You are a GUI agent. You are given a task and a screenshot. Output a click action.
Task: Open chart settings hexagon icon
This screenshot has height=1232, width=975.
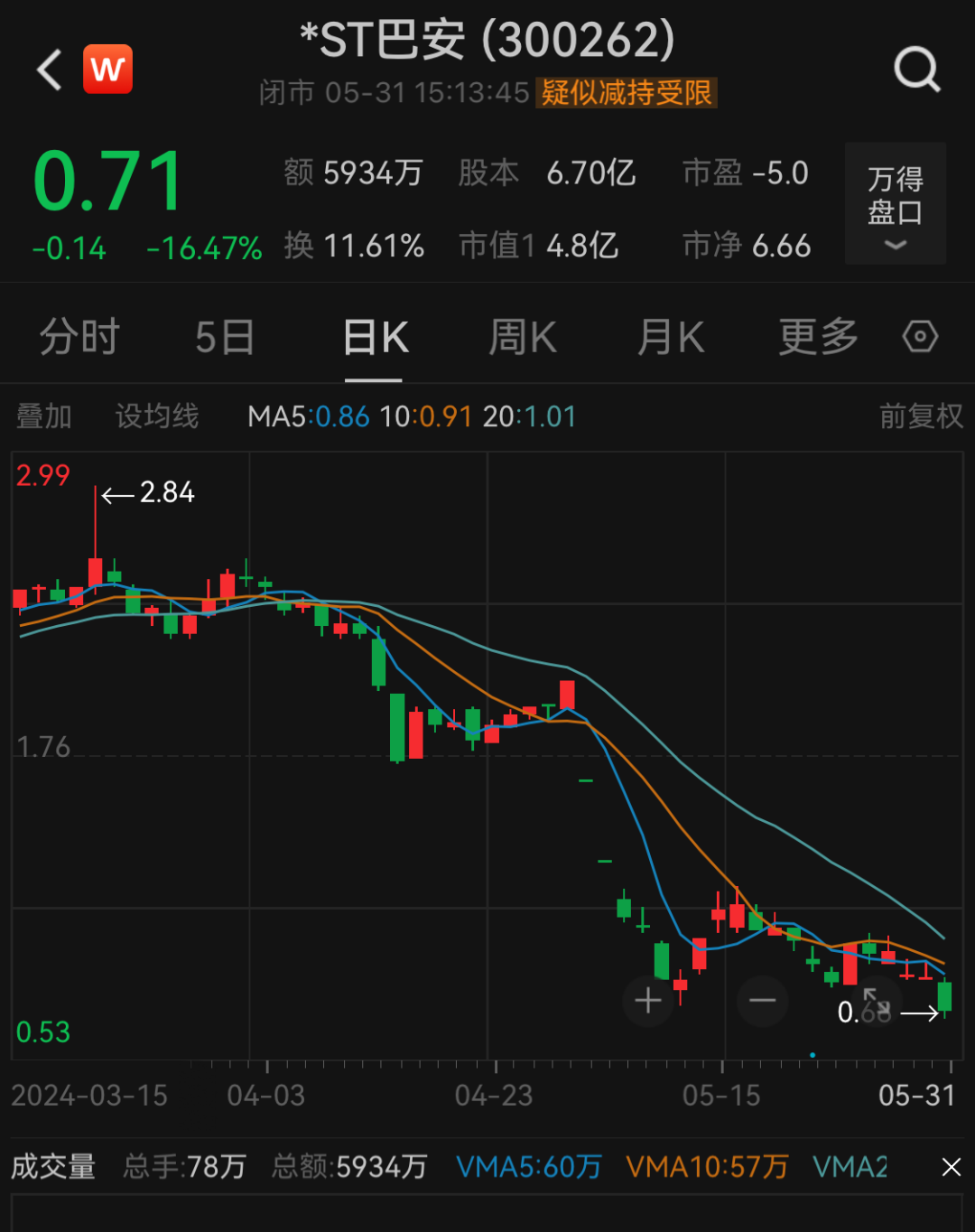tap(920, 337)
